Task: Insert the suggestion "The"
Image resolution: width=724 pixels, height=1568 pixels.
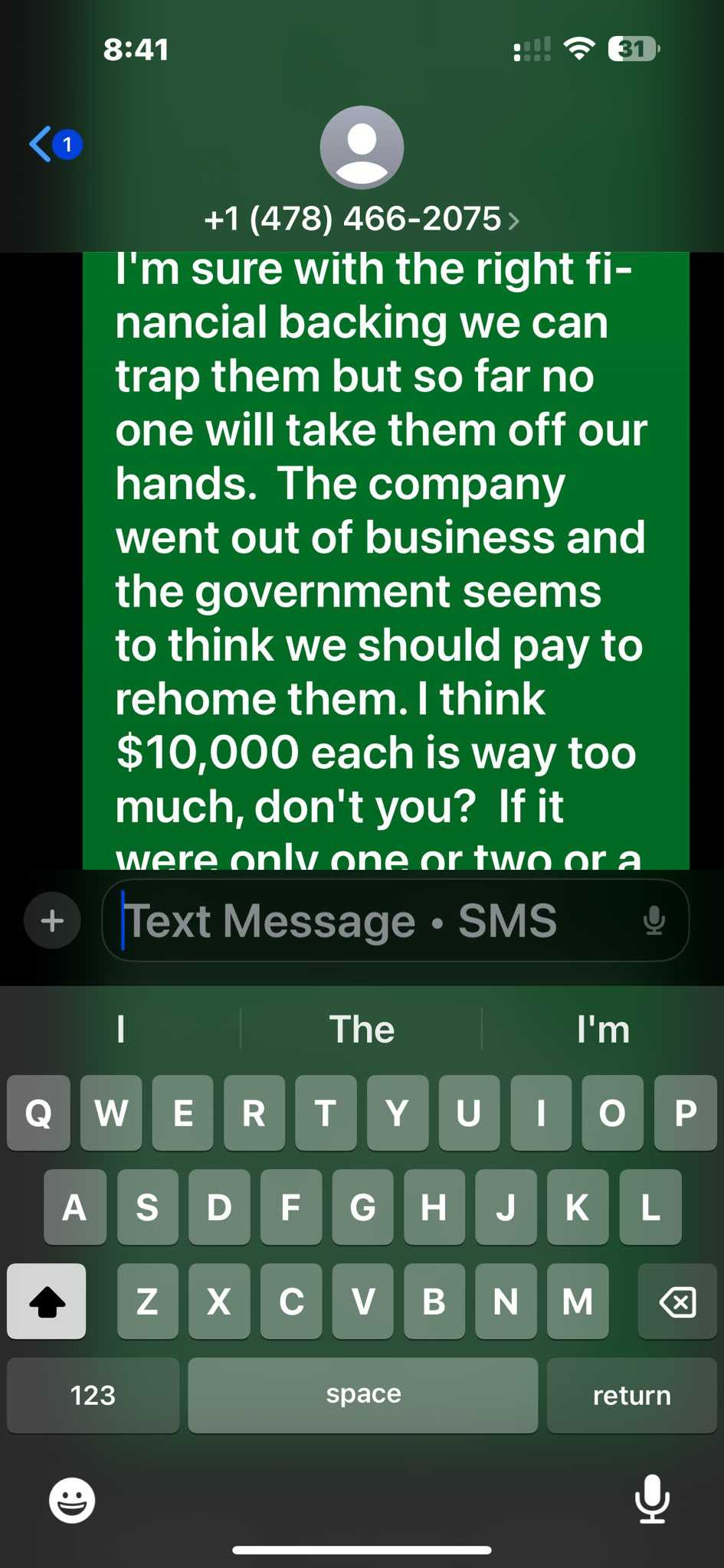Action: 362,1029
